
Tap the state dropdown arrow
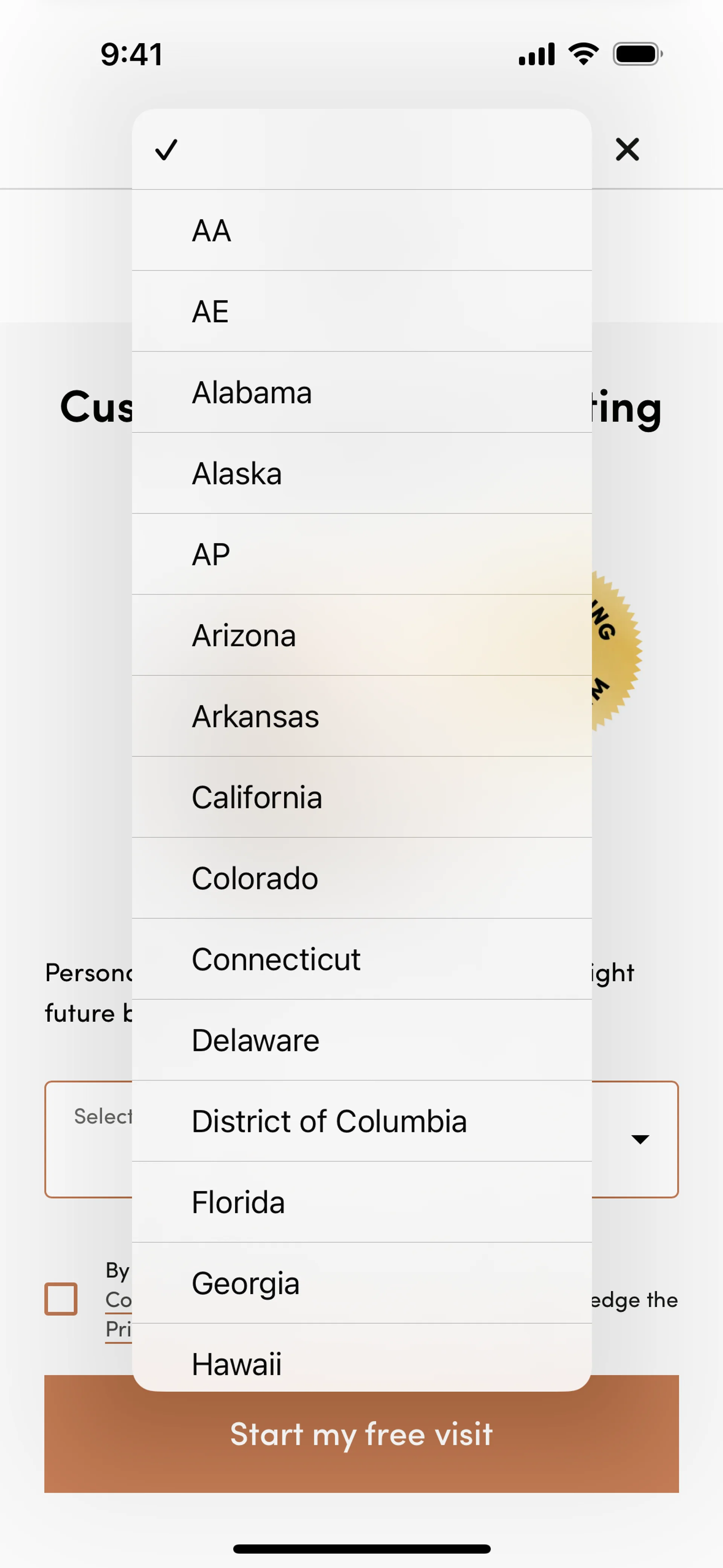[x=640, y=1139]
